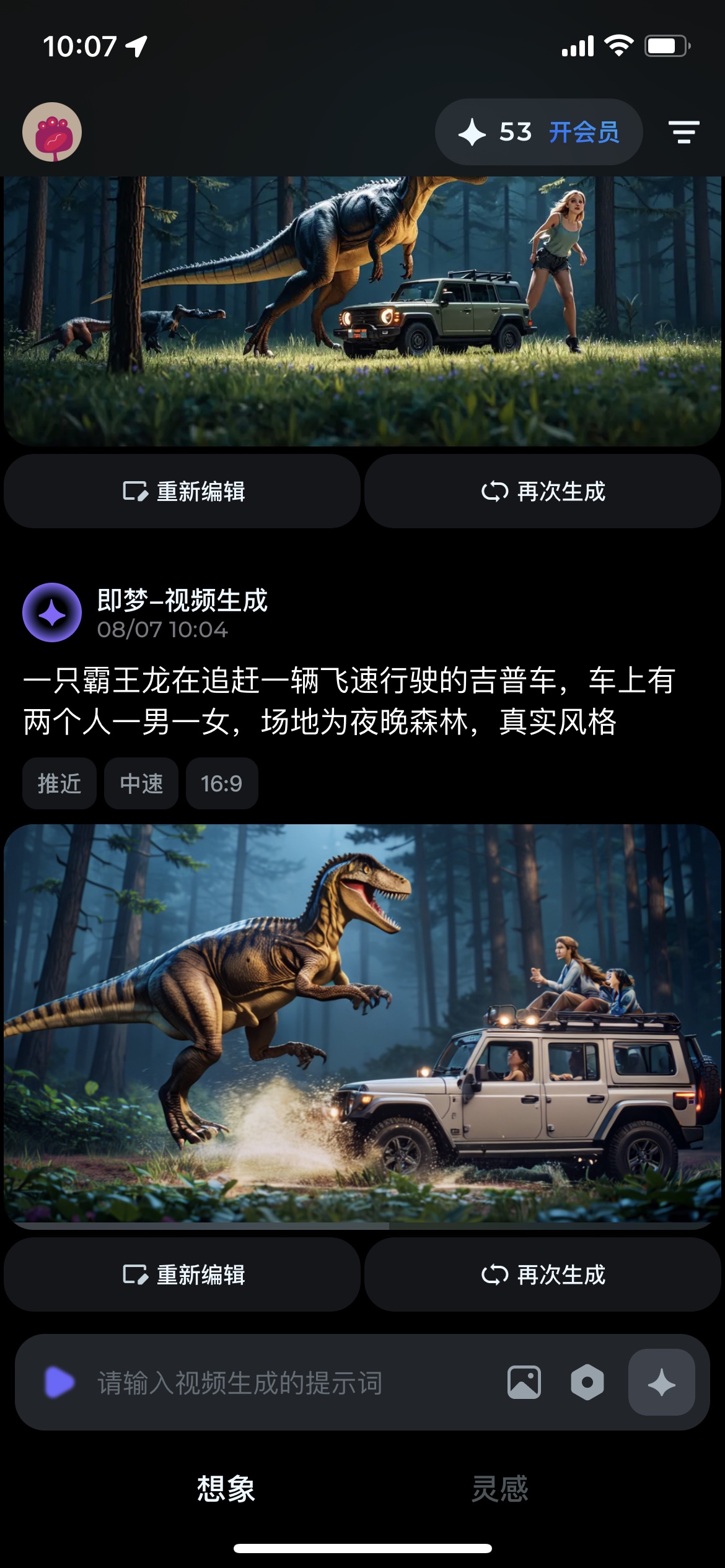Switch generation mode with the purple video icon
Image resolution: width=725 pixels, height=1568 pixels.
(59, 1382)
